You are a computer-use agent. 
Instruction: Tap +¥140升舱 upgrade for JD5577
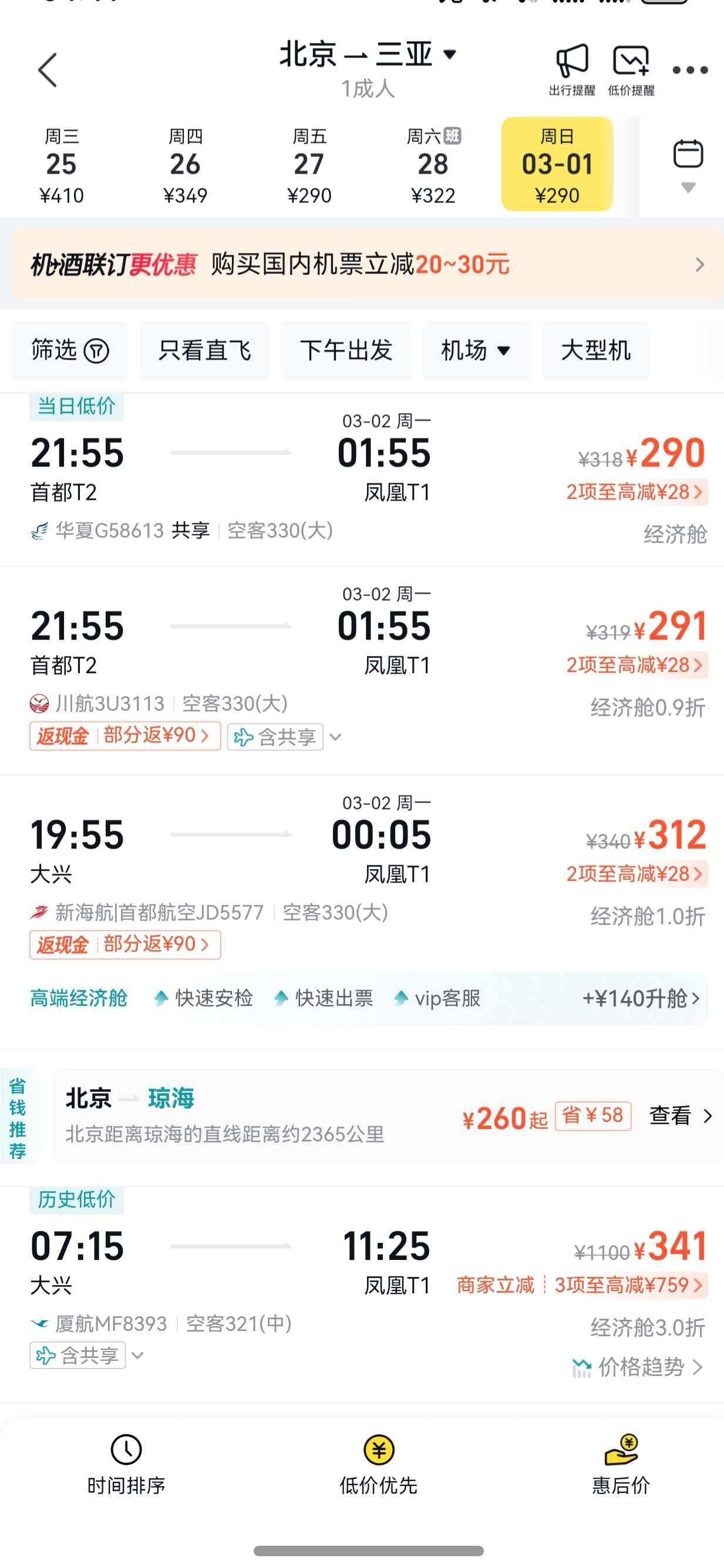pyautogui.click(x=641, y=998)
